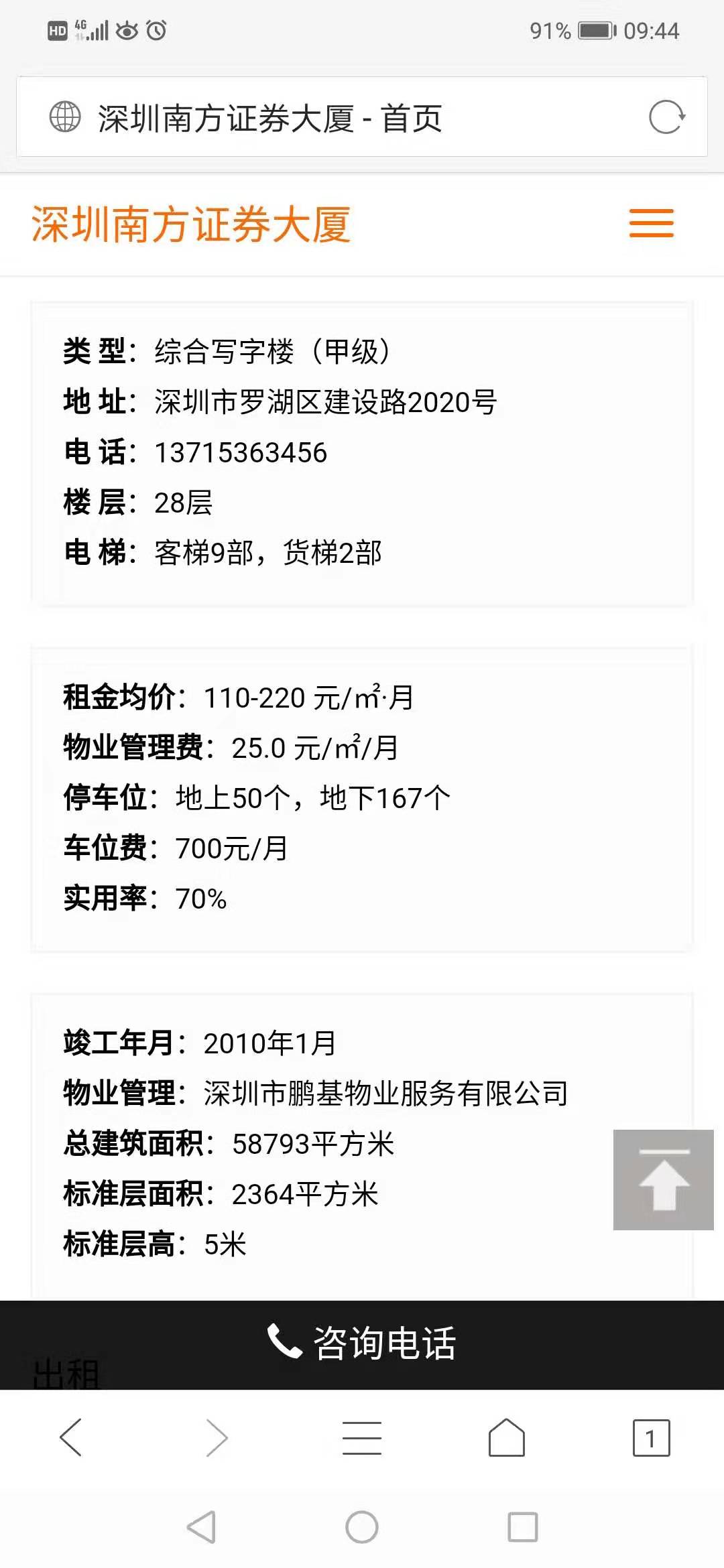Image resolution: width=724 pixels, height=1568 pixels.
Task: Go forward to the next web page
Action: 217,1437
